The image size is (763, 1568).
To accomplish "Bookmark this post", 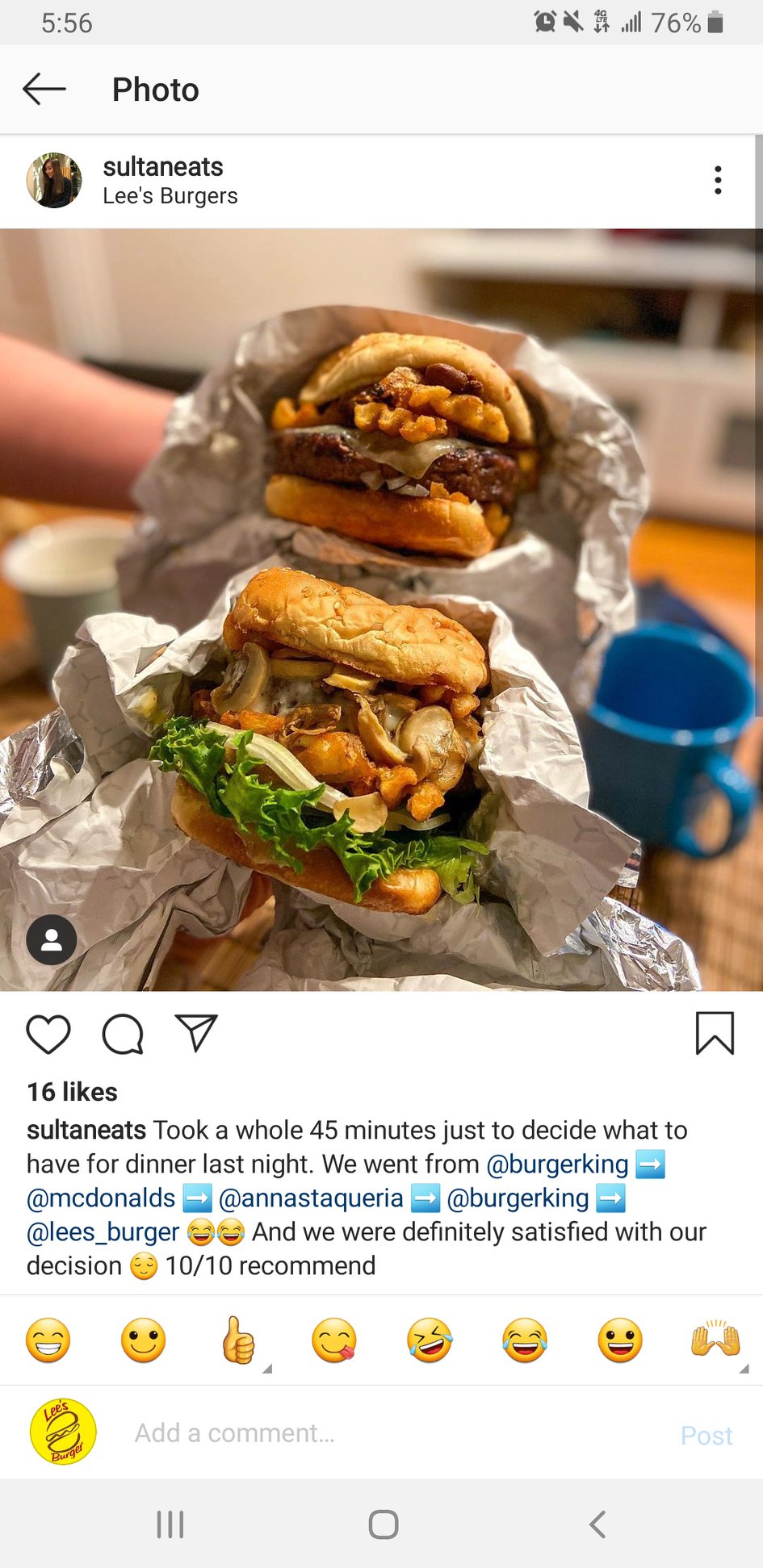I will tap(715, 1033).
